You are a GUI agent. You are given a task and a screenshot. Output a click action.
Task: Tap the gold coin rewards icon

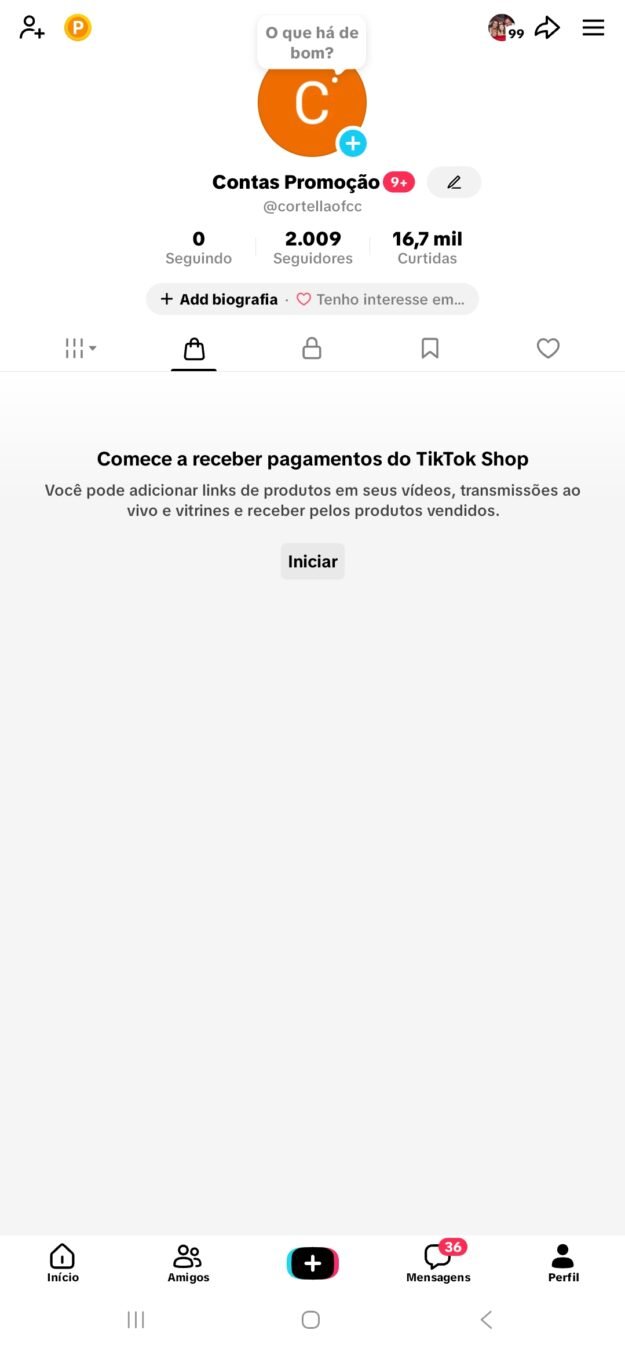click(78, 28)
